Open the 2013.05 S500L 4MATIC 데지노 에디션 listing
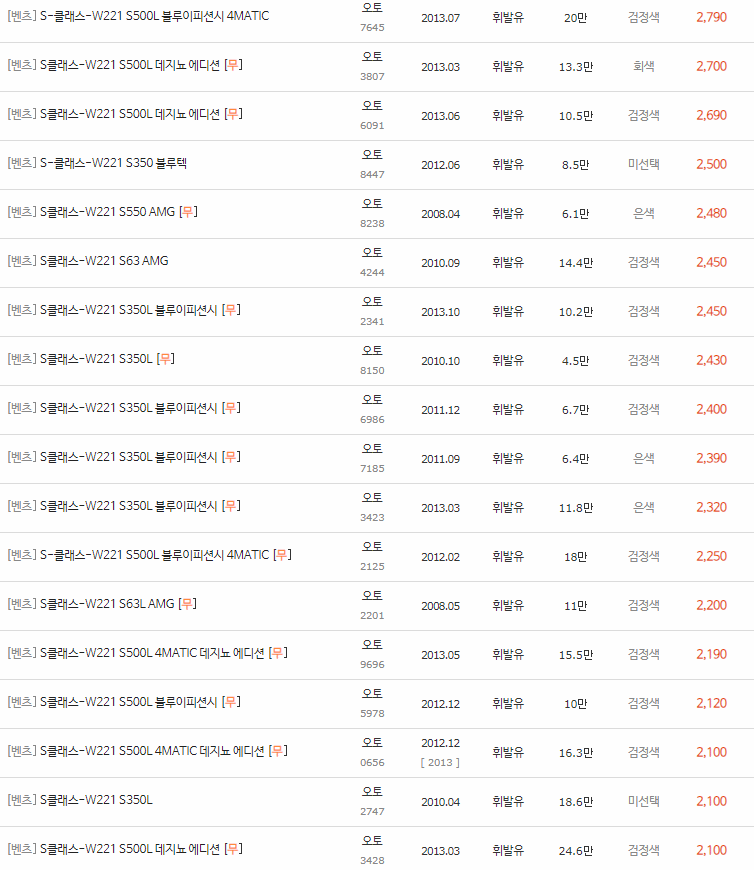 tap(140, 653)
